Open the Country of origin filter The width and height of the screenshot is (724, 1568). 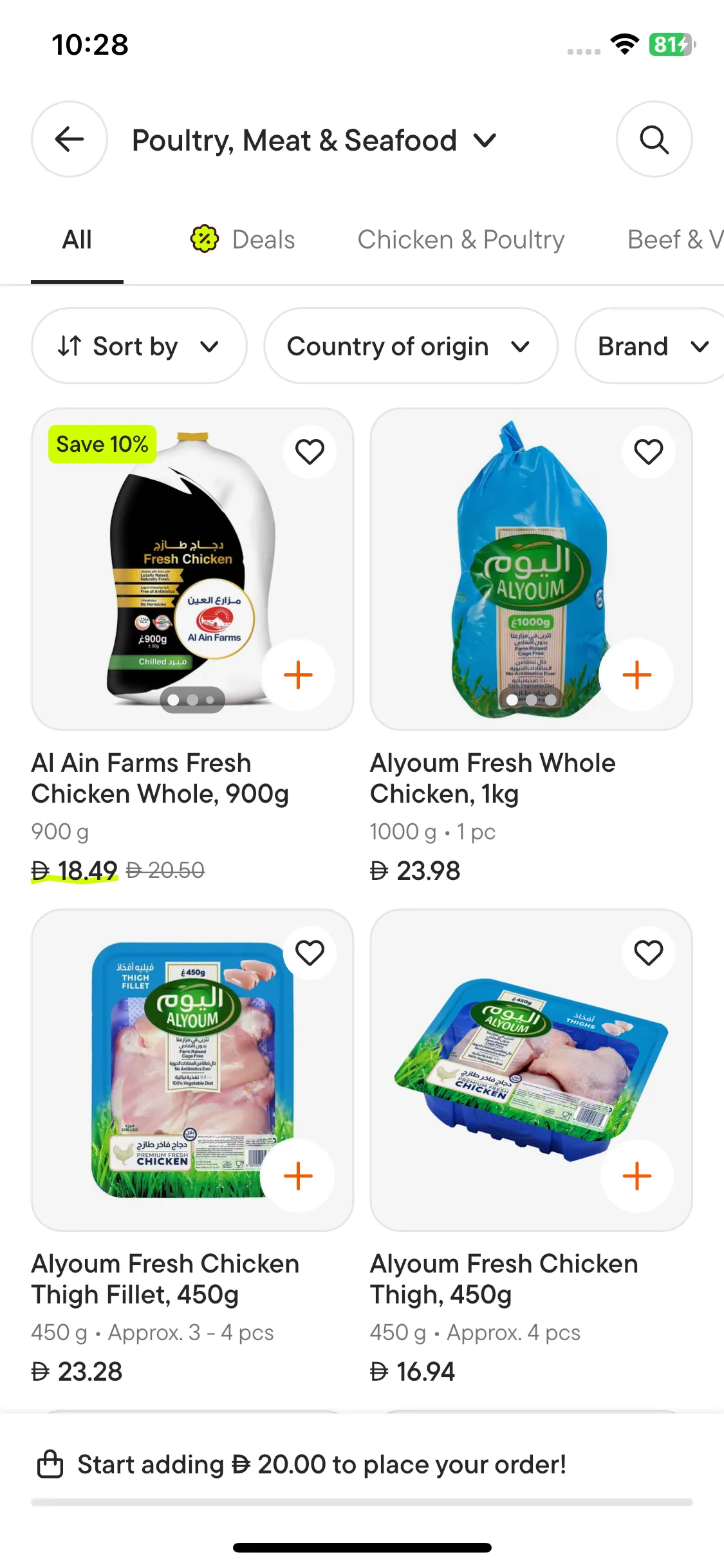pos(410,346)
